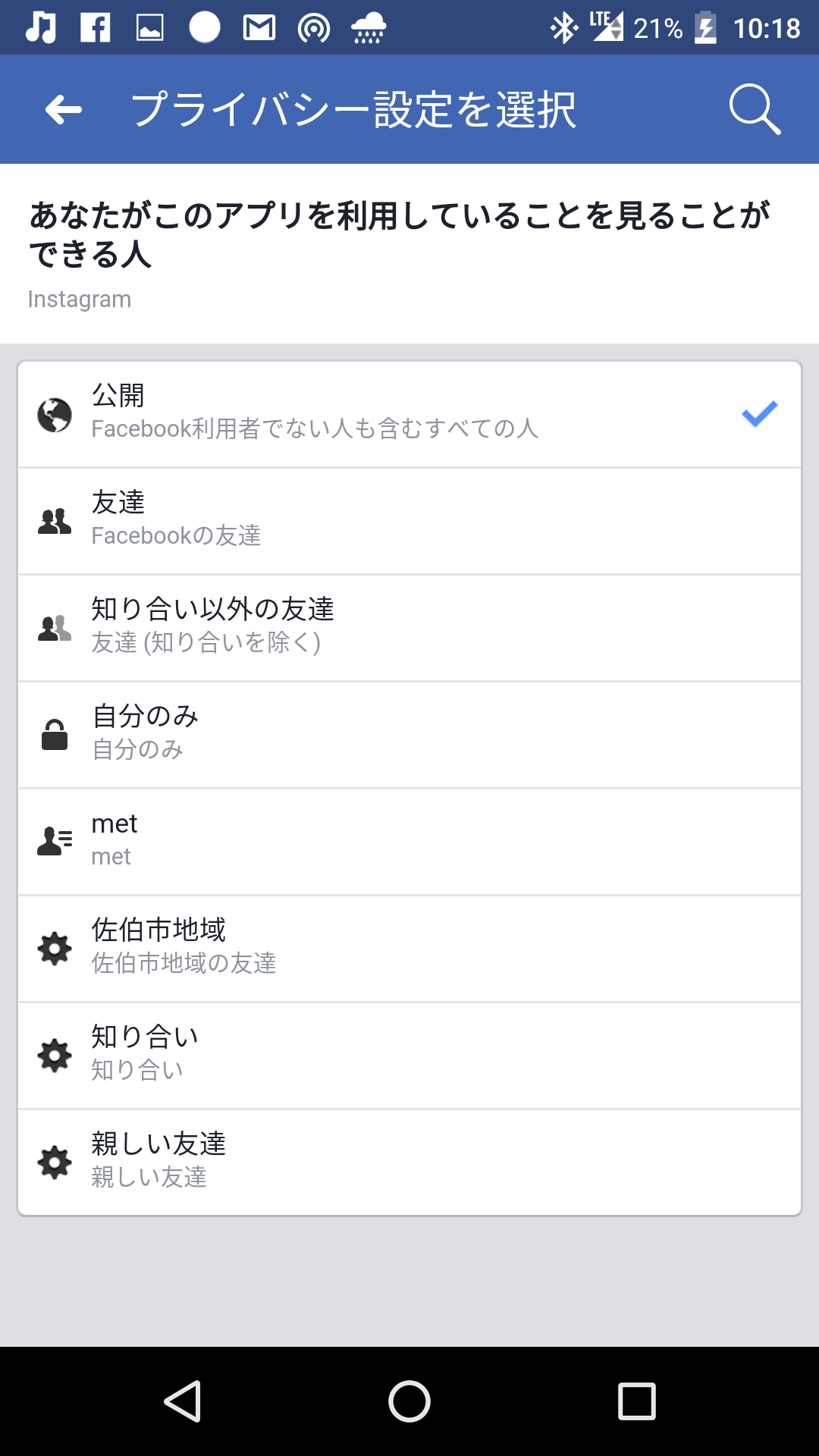Set visibility to 自分のみ

409,735
